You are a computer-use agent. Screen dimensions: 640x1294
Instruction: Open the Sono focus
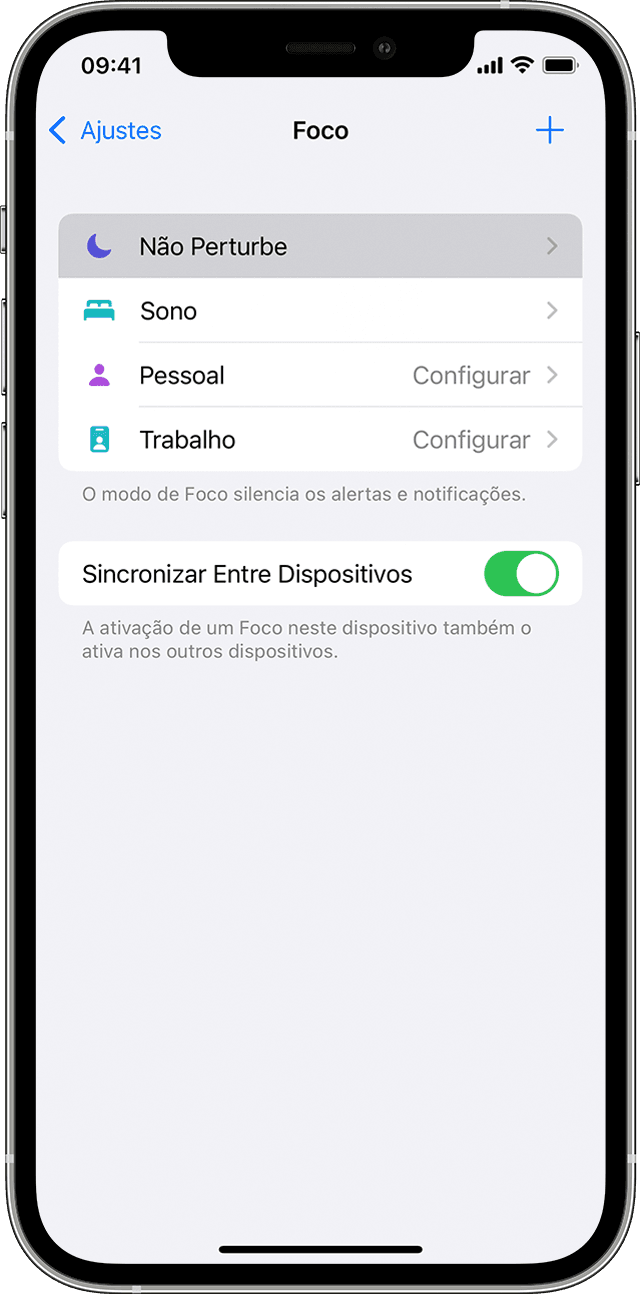tap(320, 311)
